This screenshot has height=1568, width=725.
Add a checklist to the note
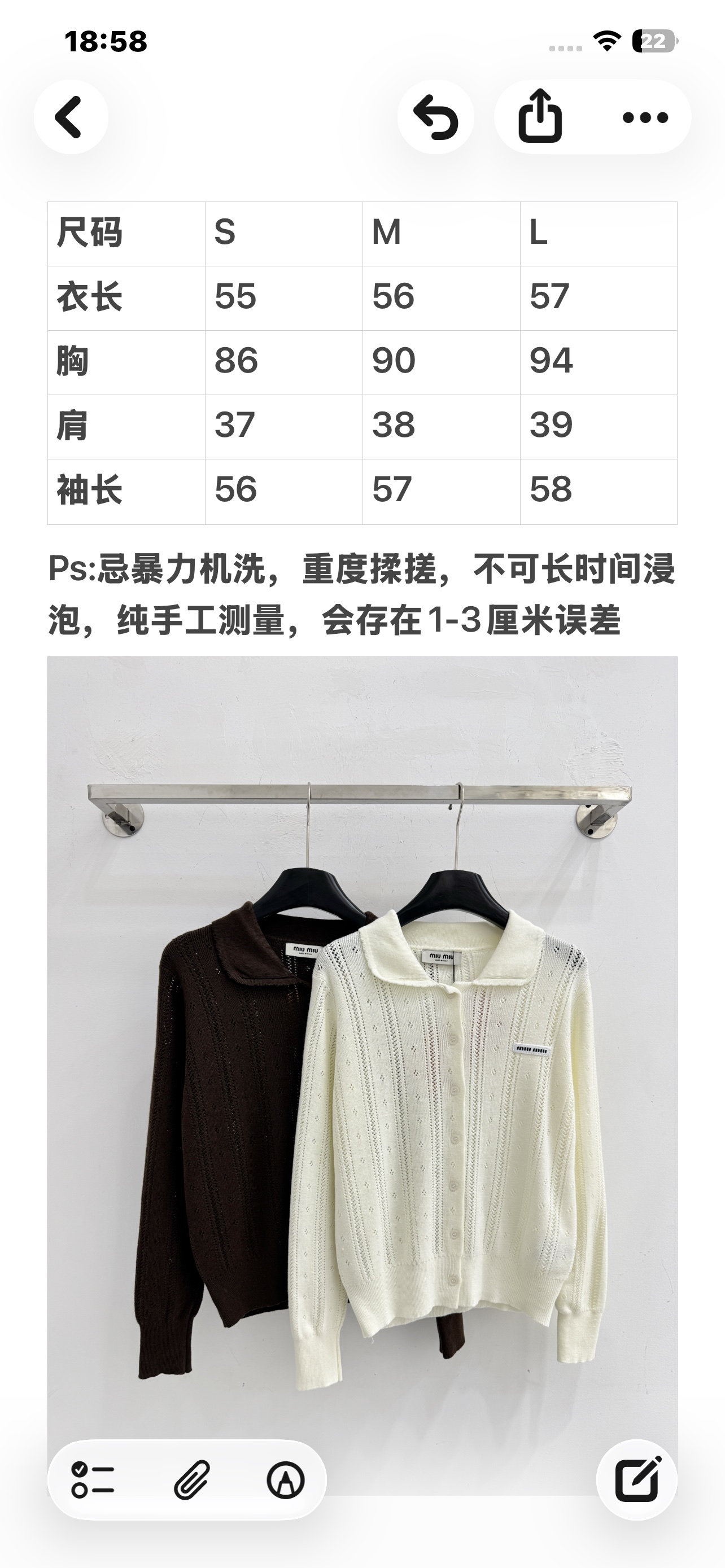93,1480
